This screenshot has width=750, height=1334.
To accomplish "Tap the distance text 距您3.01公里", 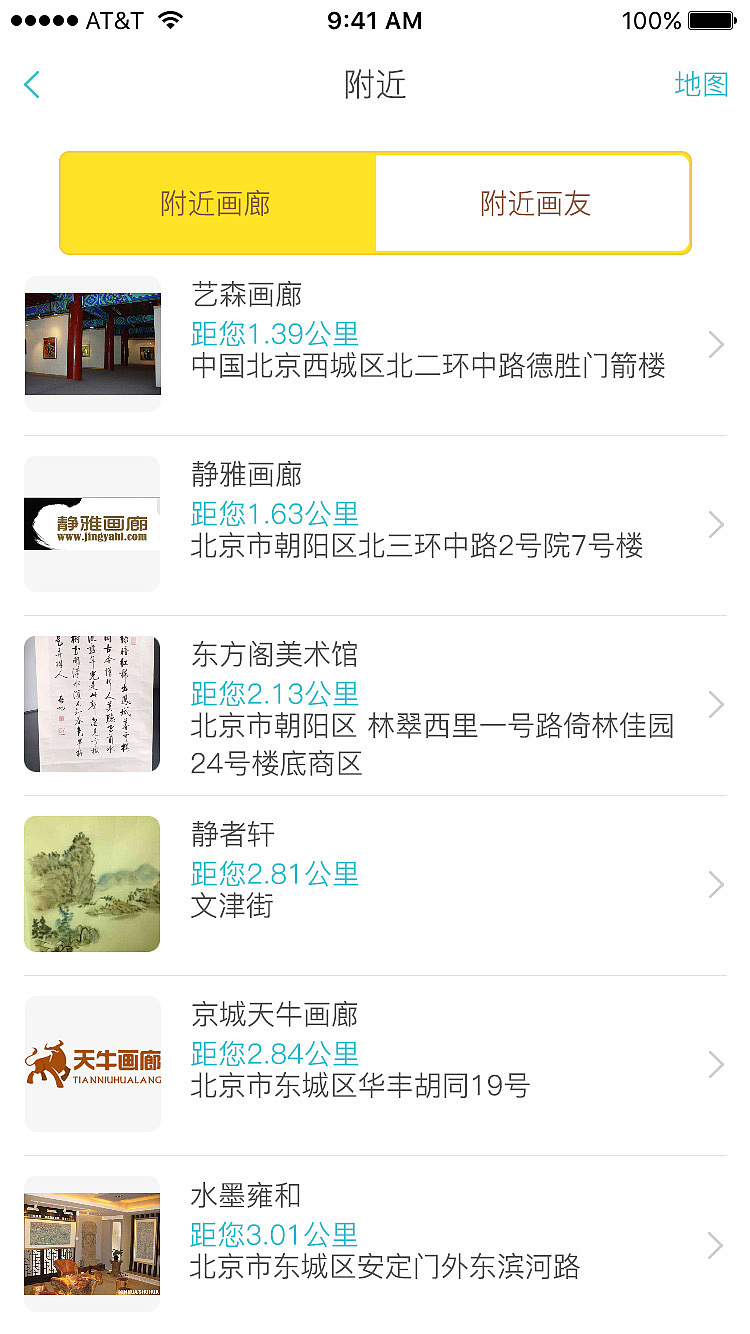I will tap(271, 1234).
